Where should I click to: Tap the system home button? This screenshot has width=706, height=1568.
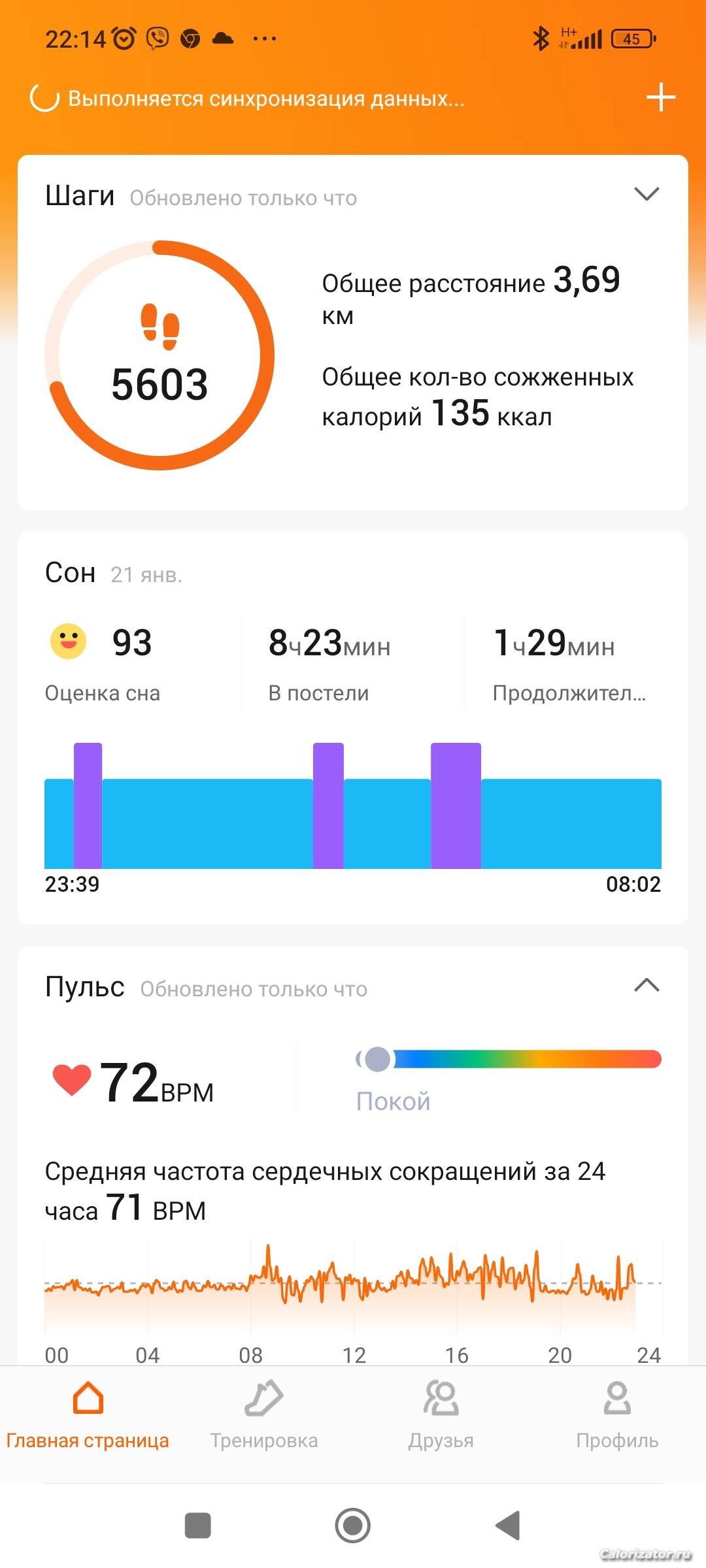coord(353,1526)
